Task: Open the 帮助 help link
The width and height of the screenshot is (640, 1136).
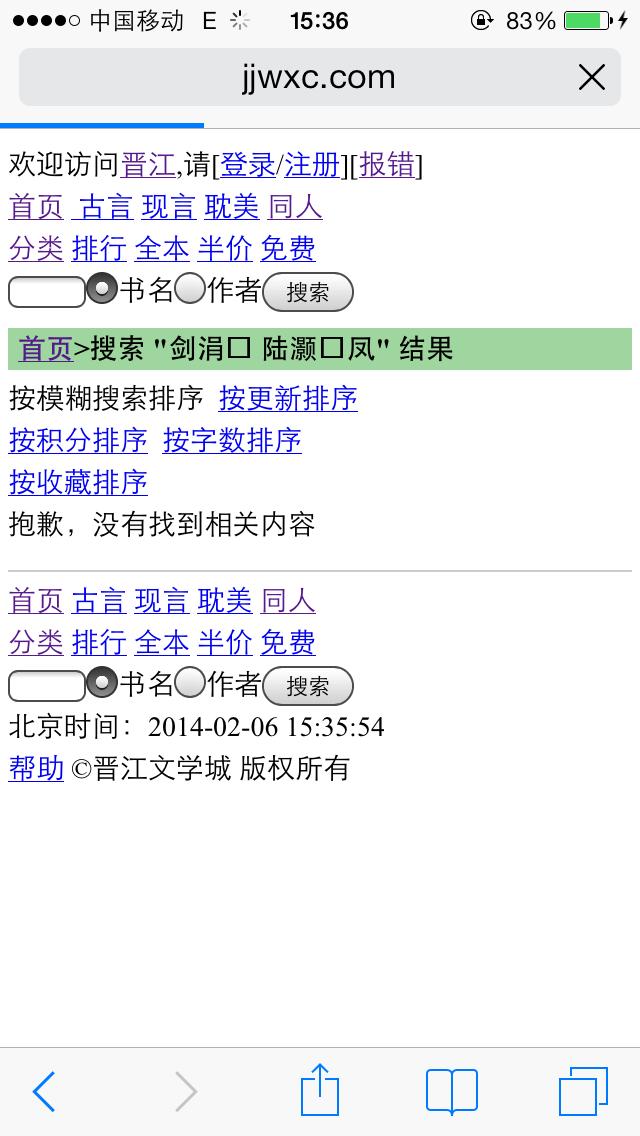Action: tap(36, 769)
